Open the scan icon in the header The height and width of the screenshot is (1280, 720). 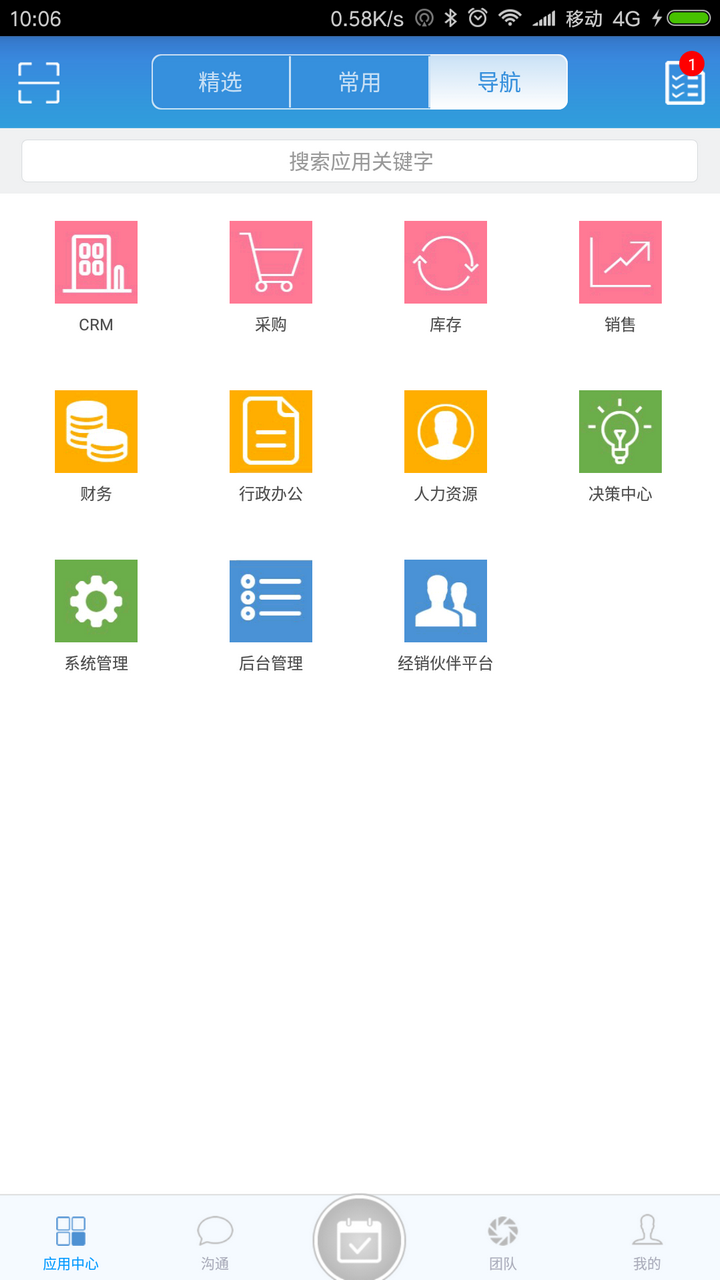pos(39,82)
